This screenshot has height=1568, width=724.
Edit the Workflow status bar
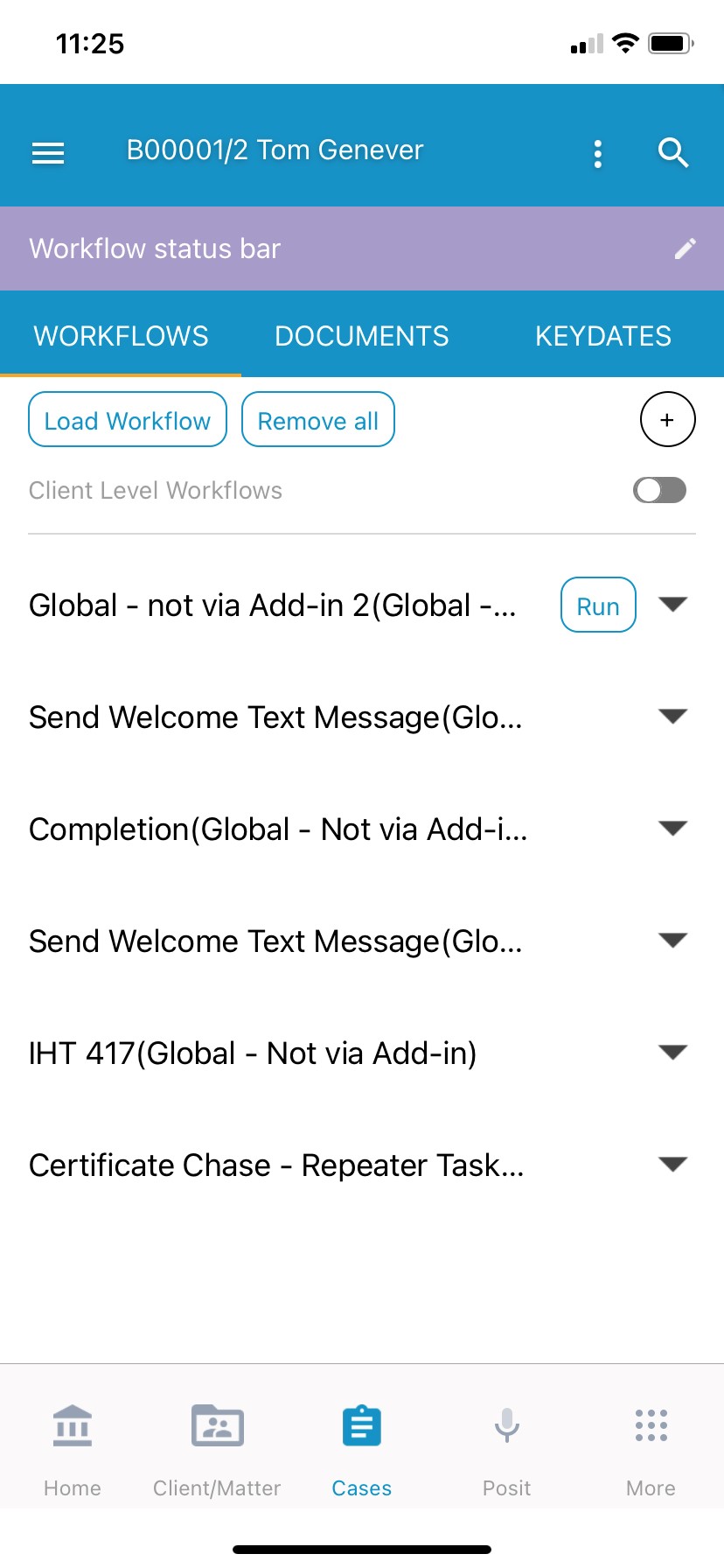(x=686, y=248)
